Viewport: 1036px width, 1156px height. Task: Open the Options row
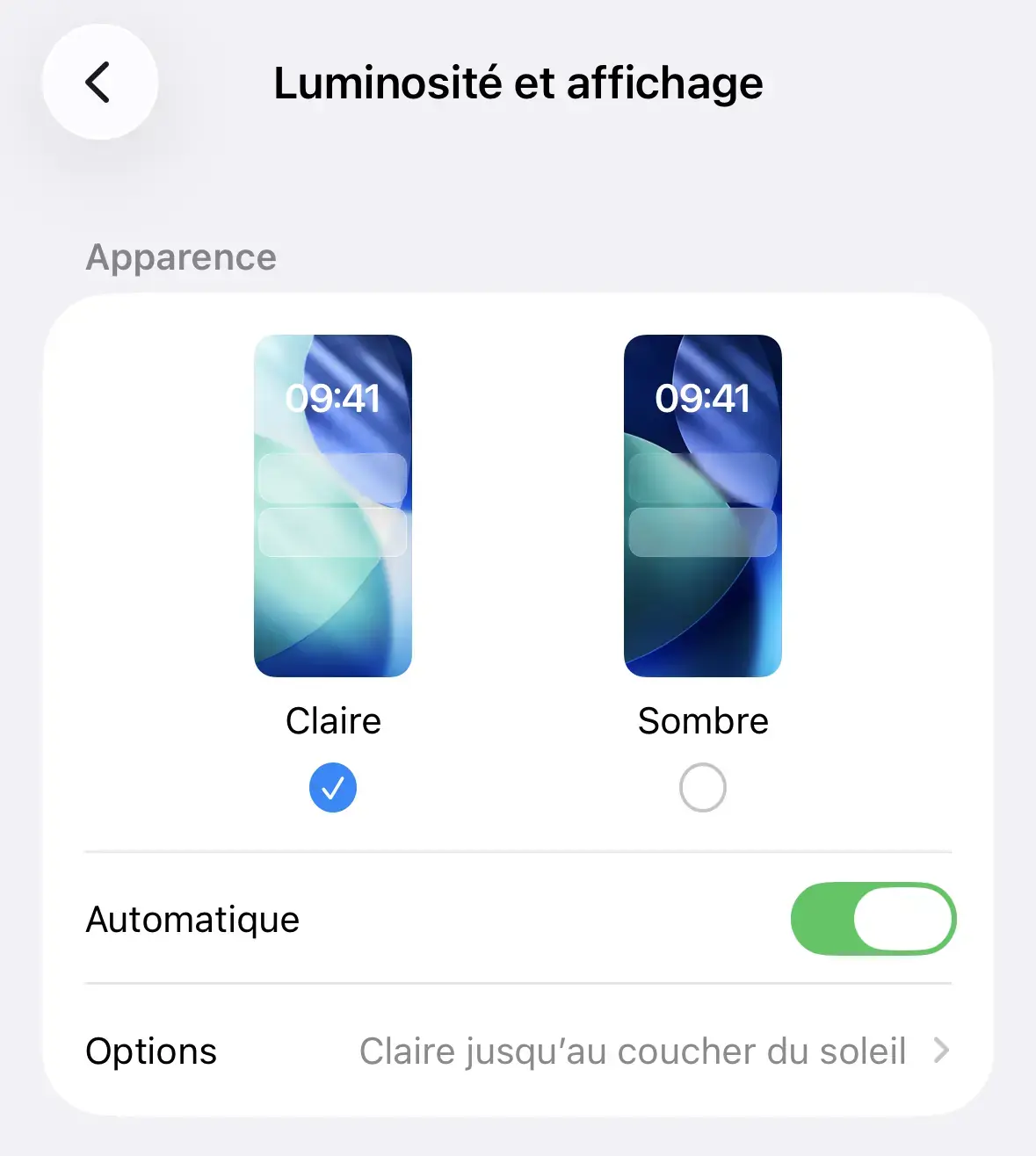click(x=518, y=1051)
